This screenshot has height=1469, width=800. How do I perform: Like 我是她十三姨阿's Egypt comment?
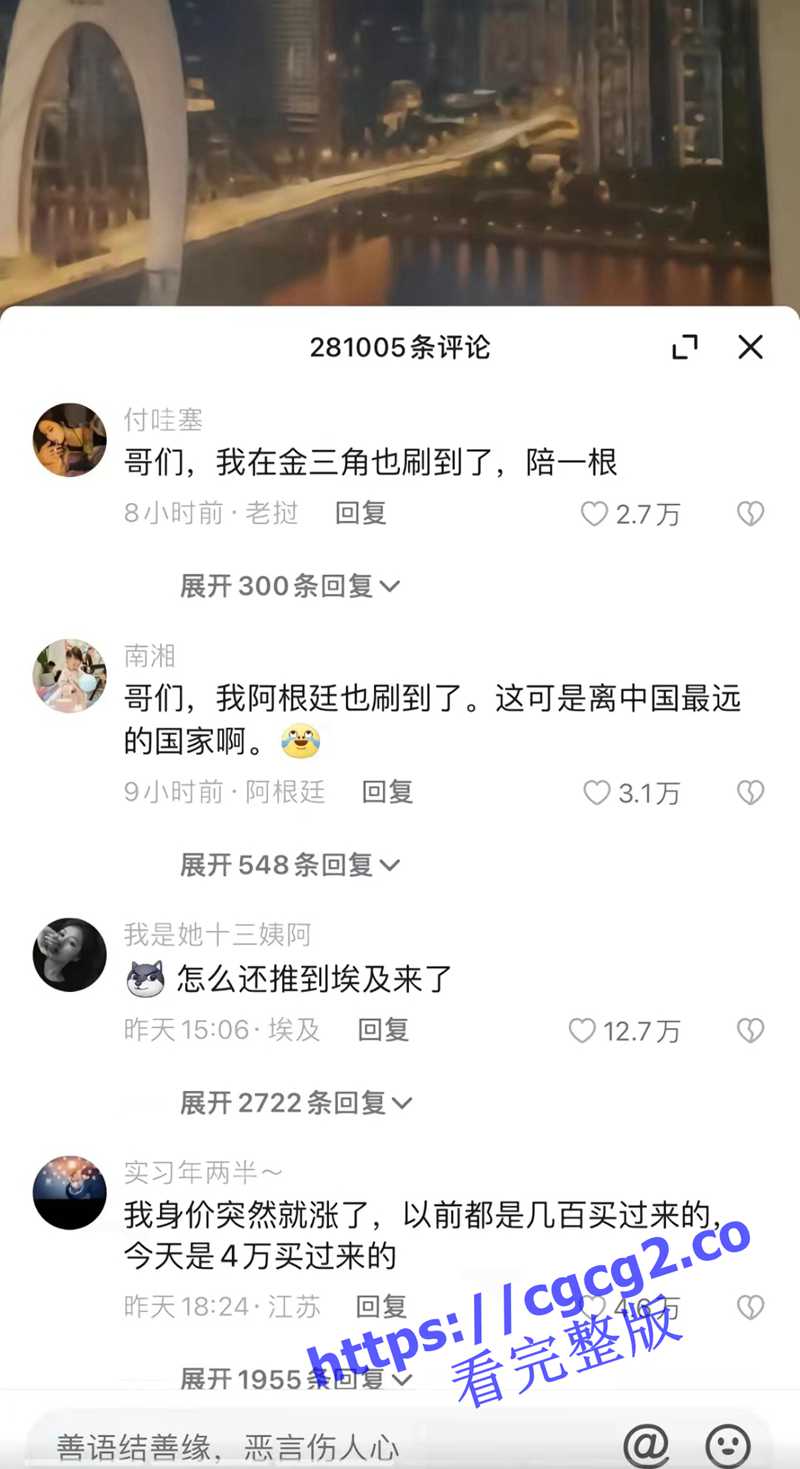(x=582, y=1031)
